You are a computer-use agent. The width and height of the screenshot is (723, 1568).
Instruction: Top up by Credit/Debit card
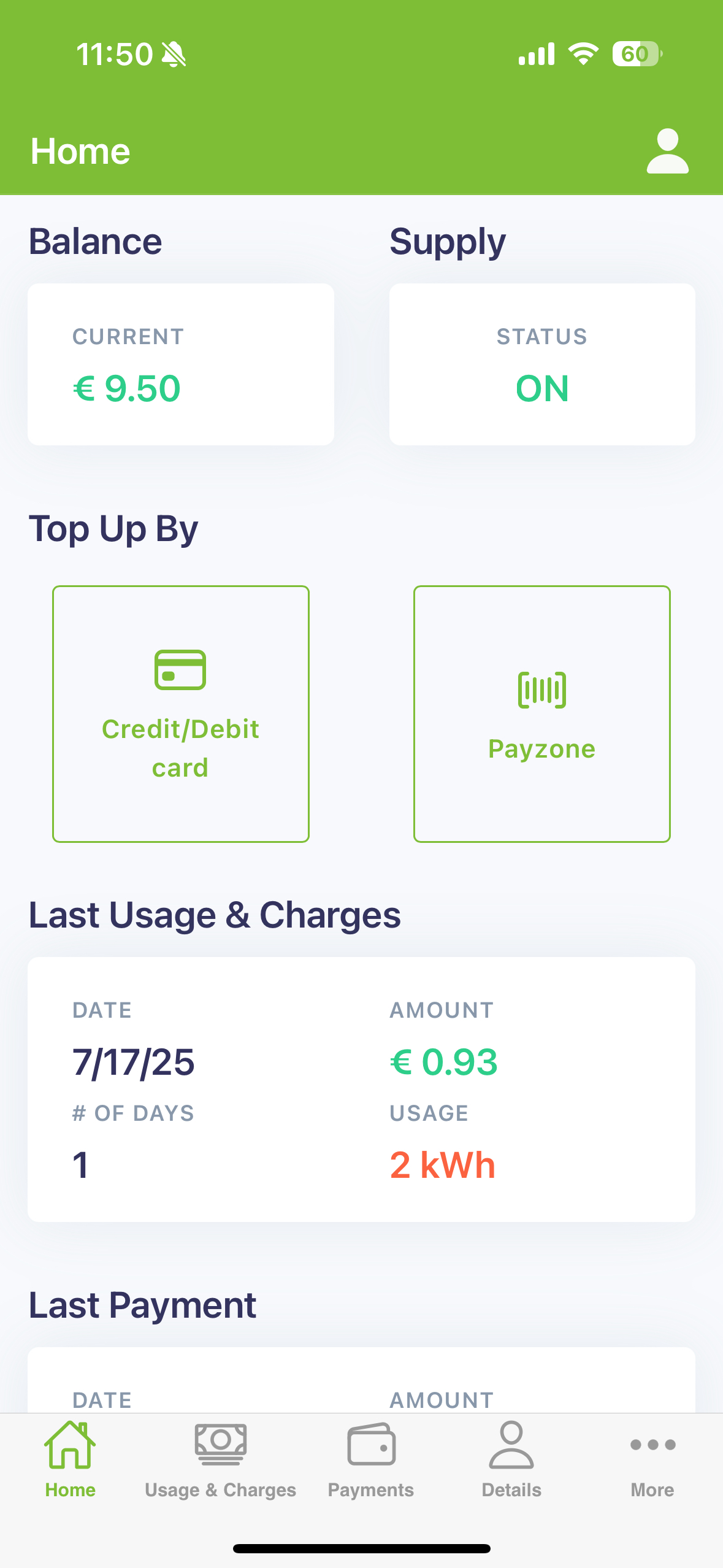(181, 714)
